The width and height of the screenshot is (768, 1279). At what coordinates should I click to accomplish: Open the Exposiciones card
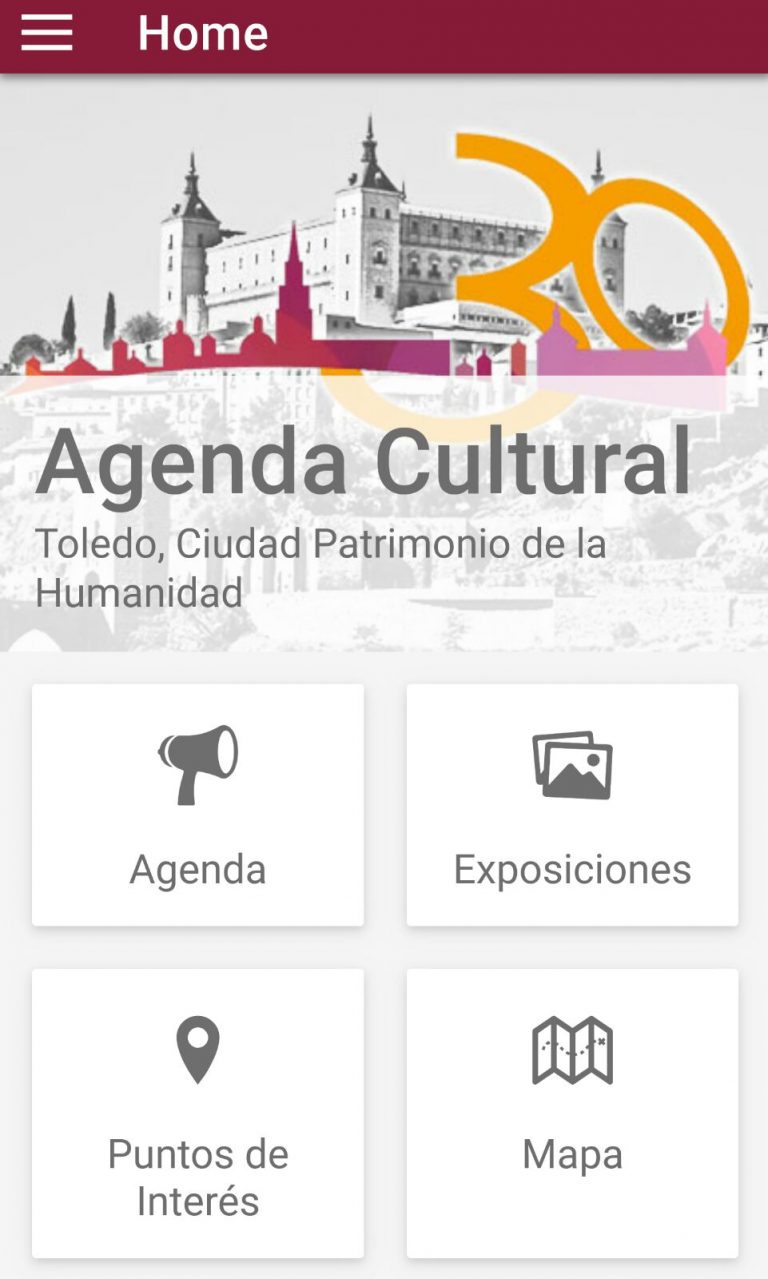pos(572,805)
